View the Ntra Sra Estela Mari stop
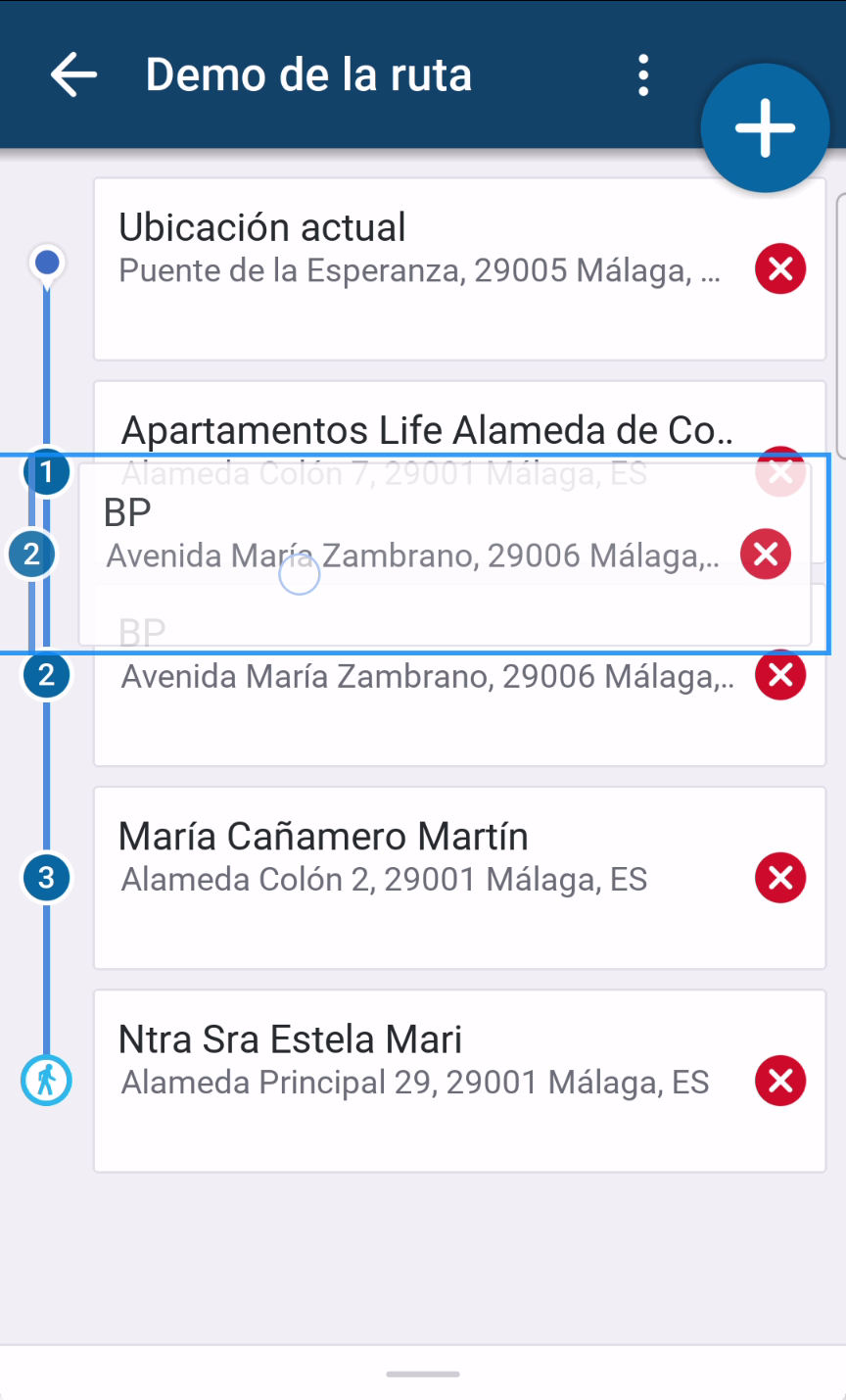The height and width of the screenshot is (1400, 846). pos(421,1080)
